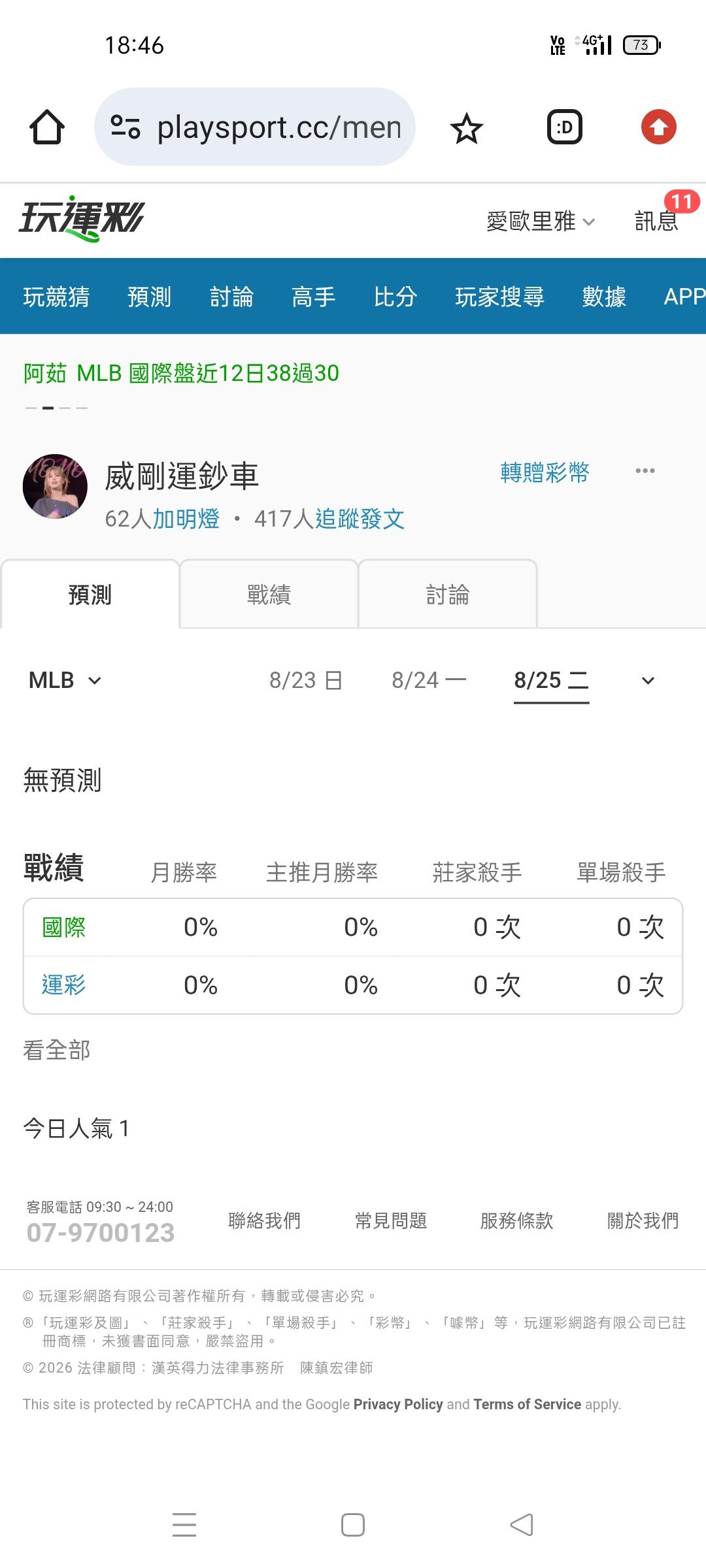Open the 玩家搜尋 page
The height and width of the screenshot is (1568, 706).
coord(499,297)
